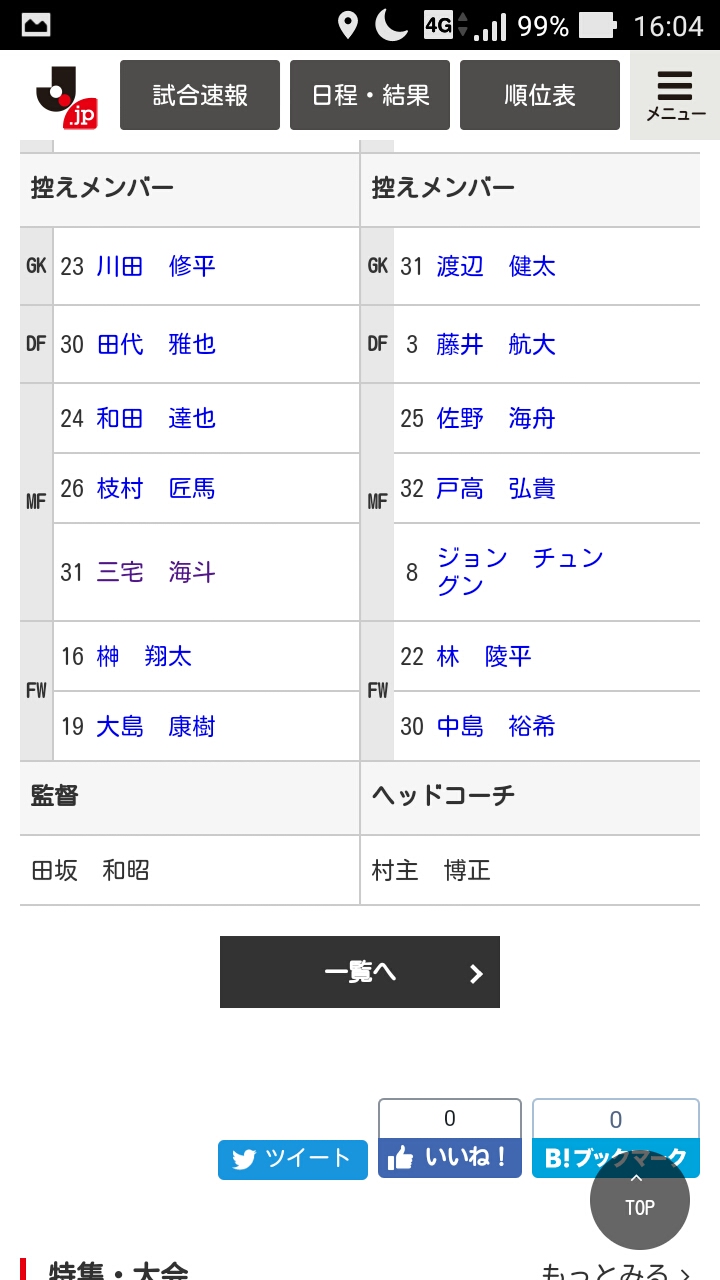Tap the 一覧へ button

pyautogui.click(x=360, y=972)
